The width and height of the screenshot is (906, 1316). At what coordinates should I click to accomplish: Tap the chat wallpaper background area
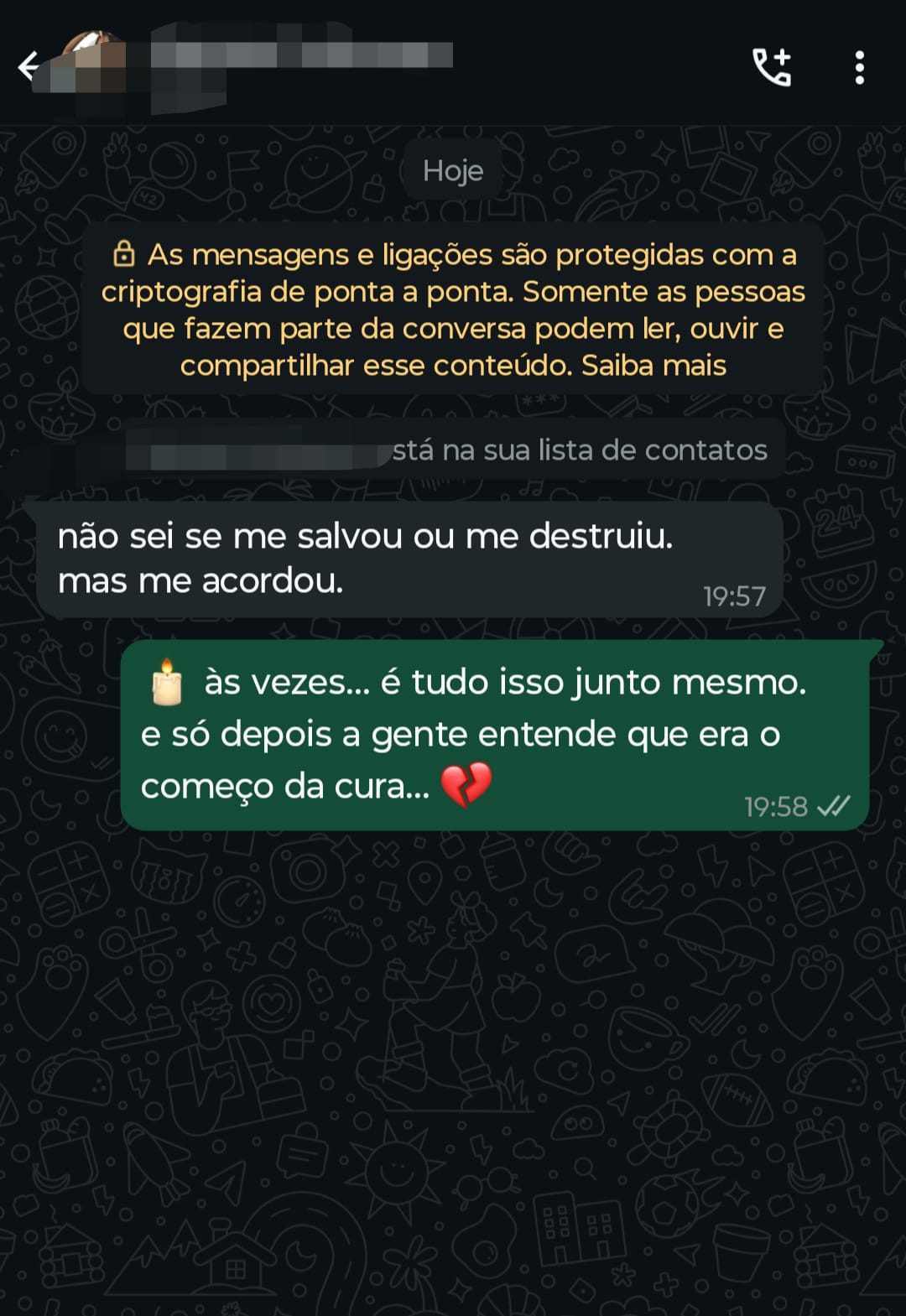tap(453, 1048)
